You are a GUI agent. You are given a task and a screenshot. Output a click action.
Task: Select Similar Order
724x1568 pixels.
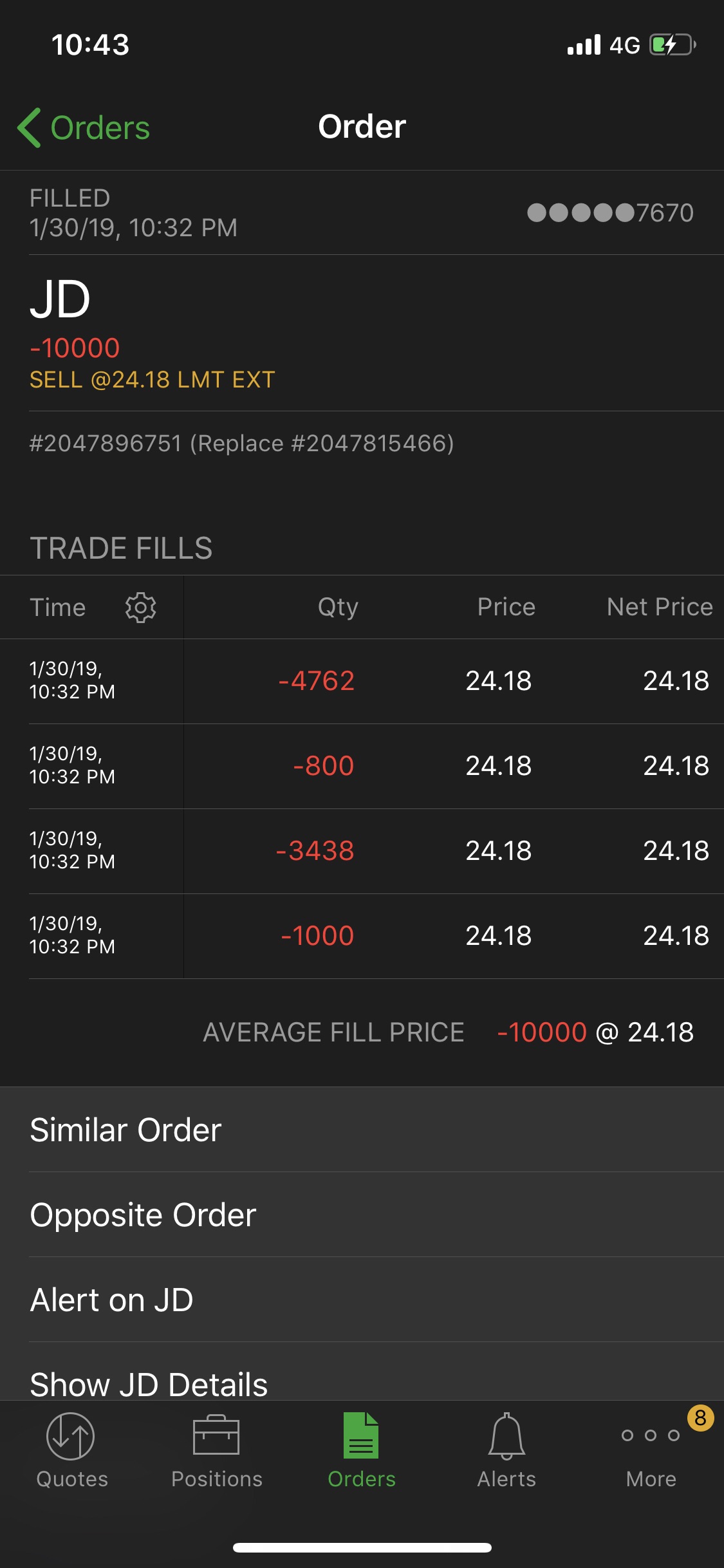(x=362, y=1130)
